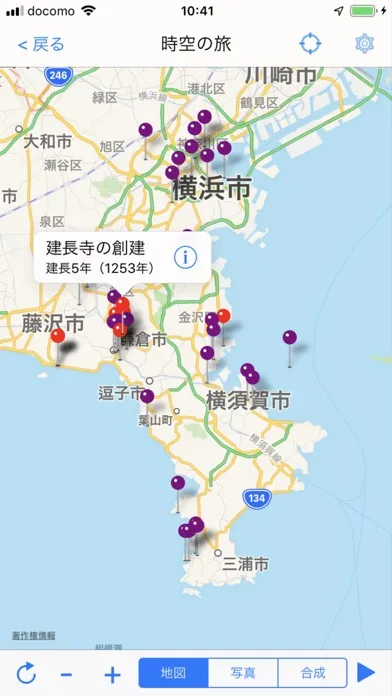This screenshot has height=696, width=392.
Task: Tap the refresh arrow icon
Action: pyautogui.click(x=26, y=673)
